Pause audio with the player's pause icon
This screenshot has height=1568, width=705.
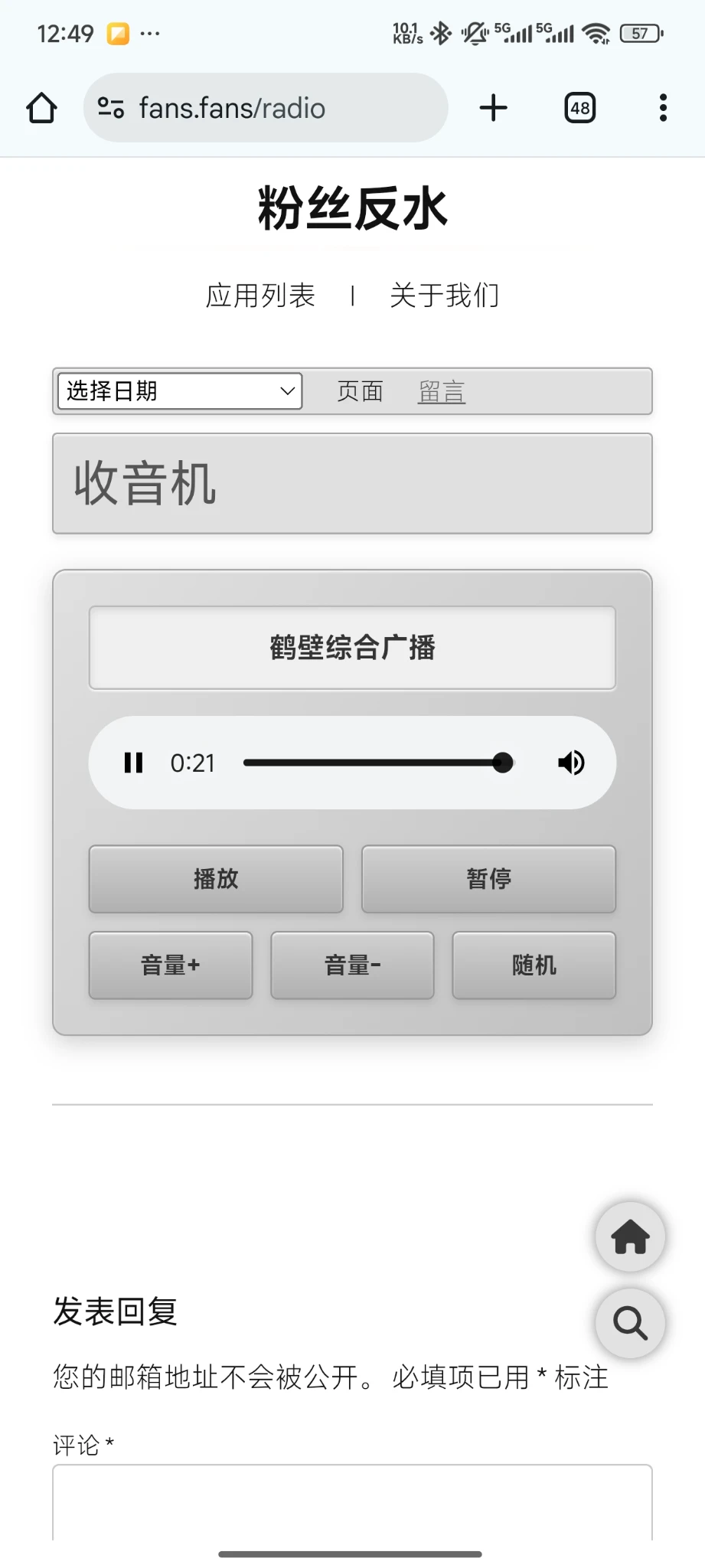click(133, 763)
